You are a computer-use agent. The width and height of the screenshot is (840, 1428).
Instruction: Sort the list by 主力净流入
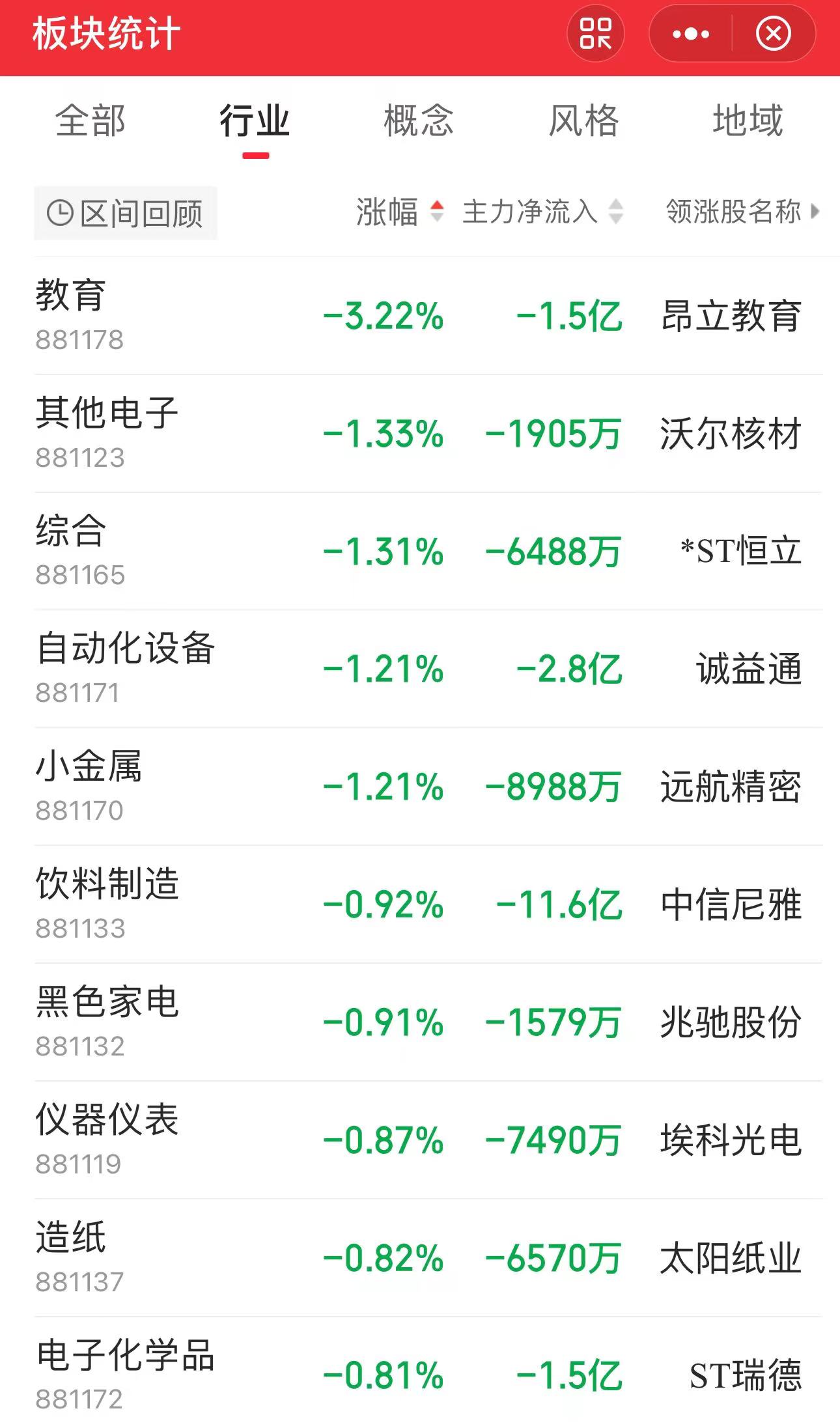(x=542, y=212)
